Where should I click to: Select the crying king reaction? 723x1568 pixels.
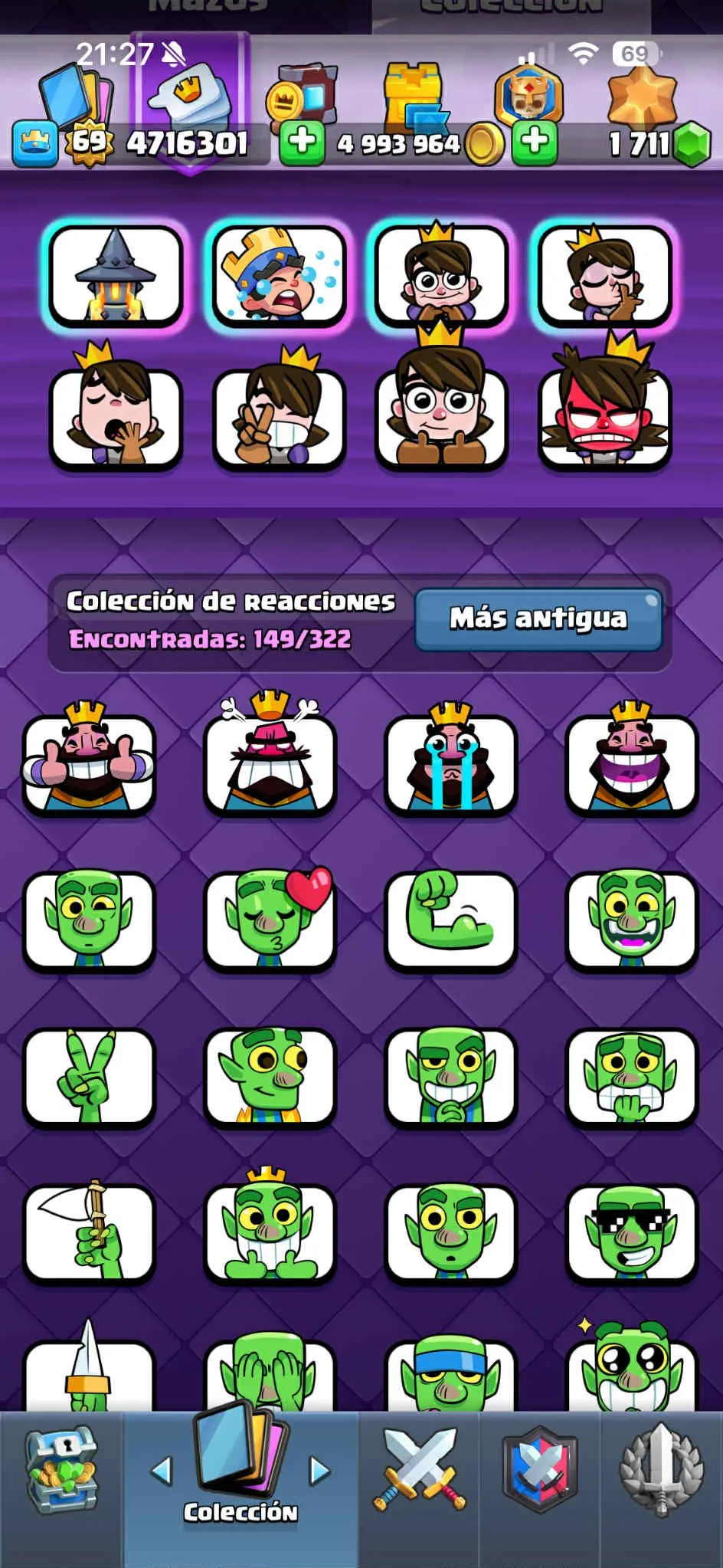click(x=451, y=763)
